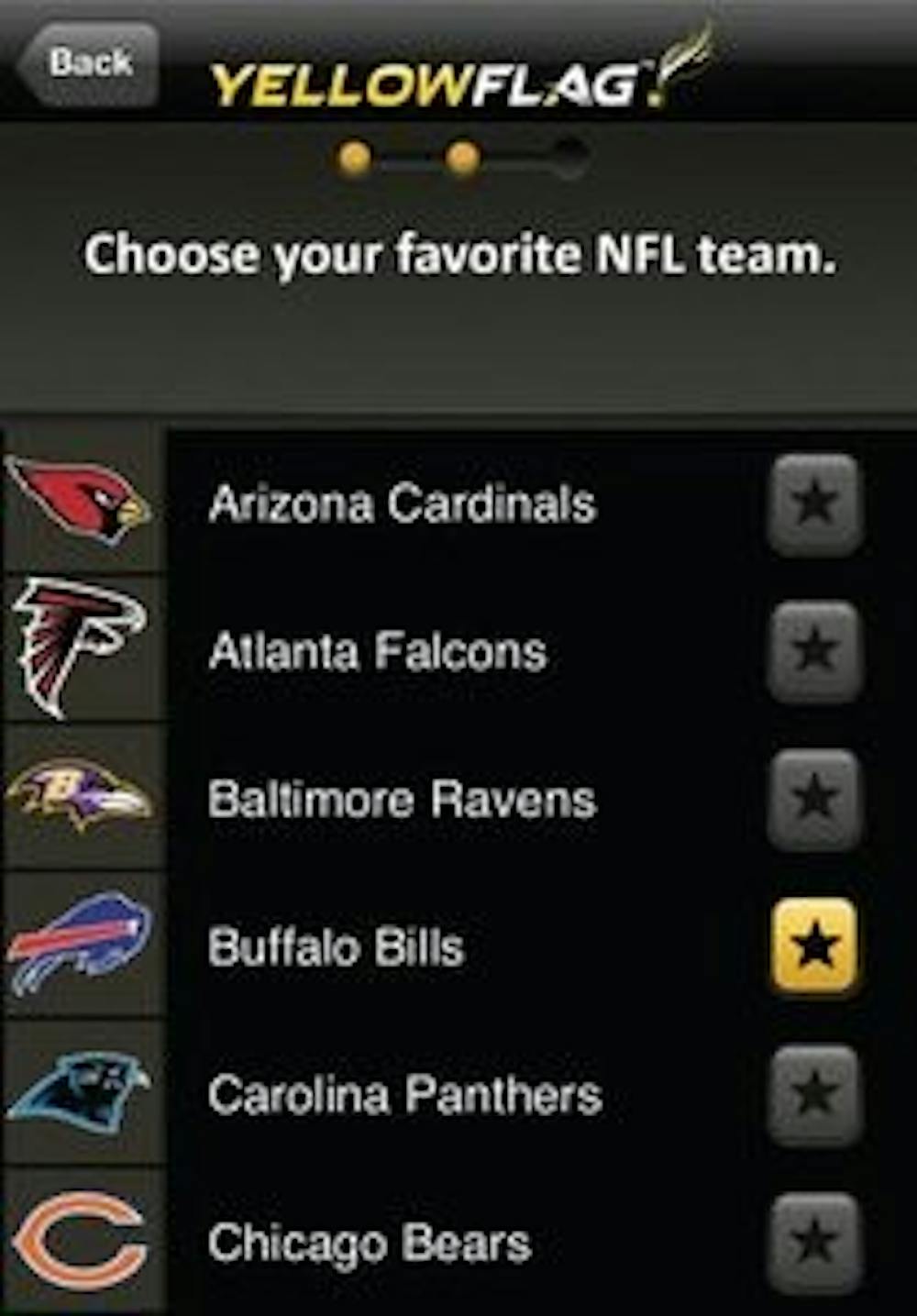The height and width of the screenshot is (1316, 917).
Task: Choose the Chicago Bears row
Action: point(369,1243)
